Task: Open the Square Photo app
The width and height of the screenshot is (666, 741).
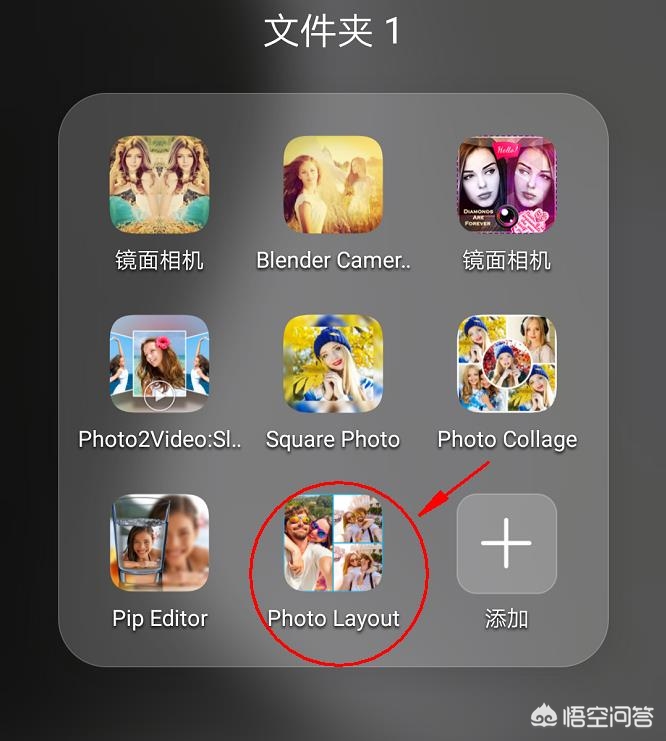Action: point(333,364)
